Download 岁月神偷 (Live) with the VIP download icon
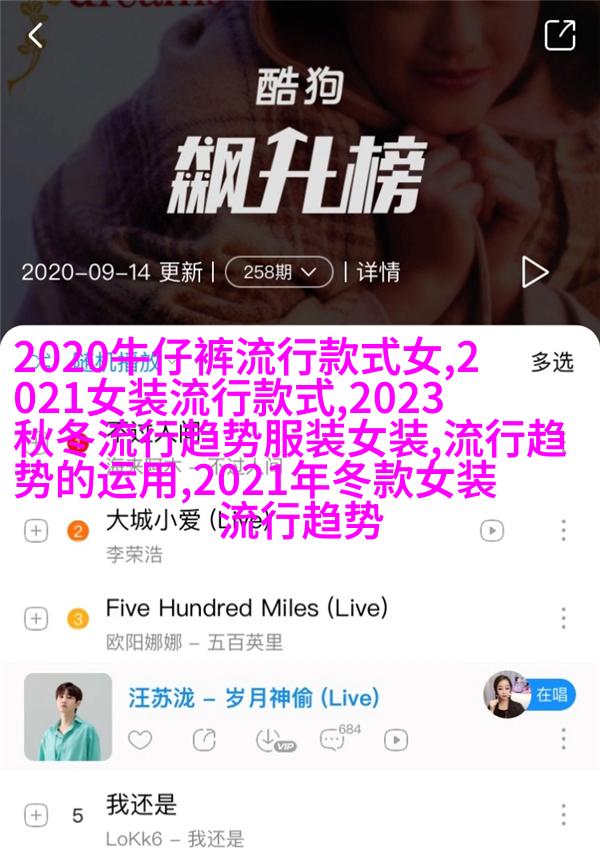Screen dimensions: 600x868 270,740
